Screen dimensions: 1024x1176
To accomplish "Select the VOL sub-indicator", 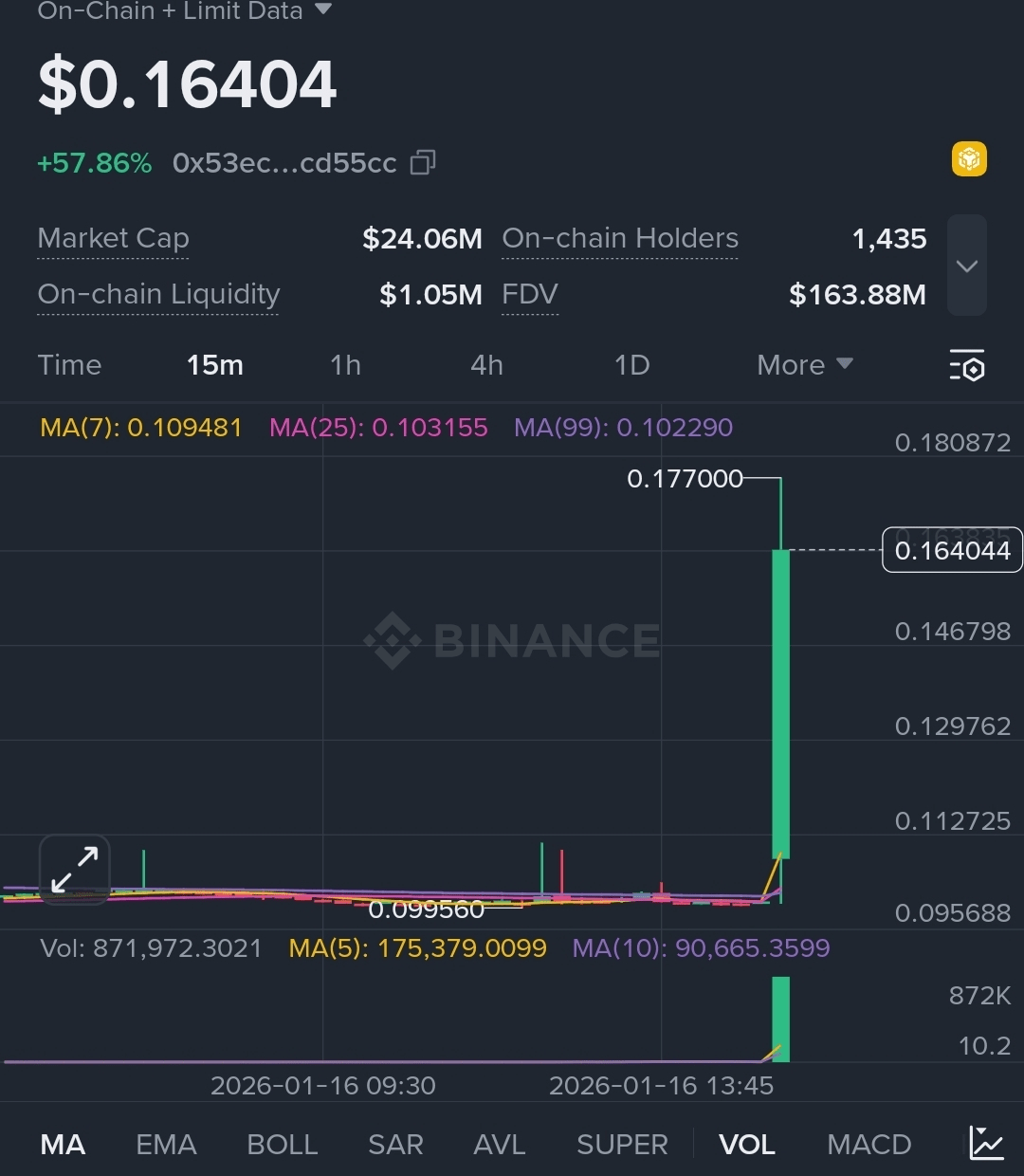I will point(747,1145).
